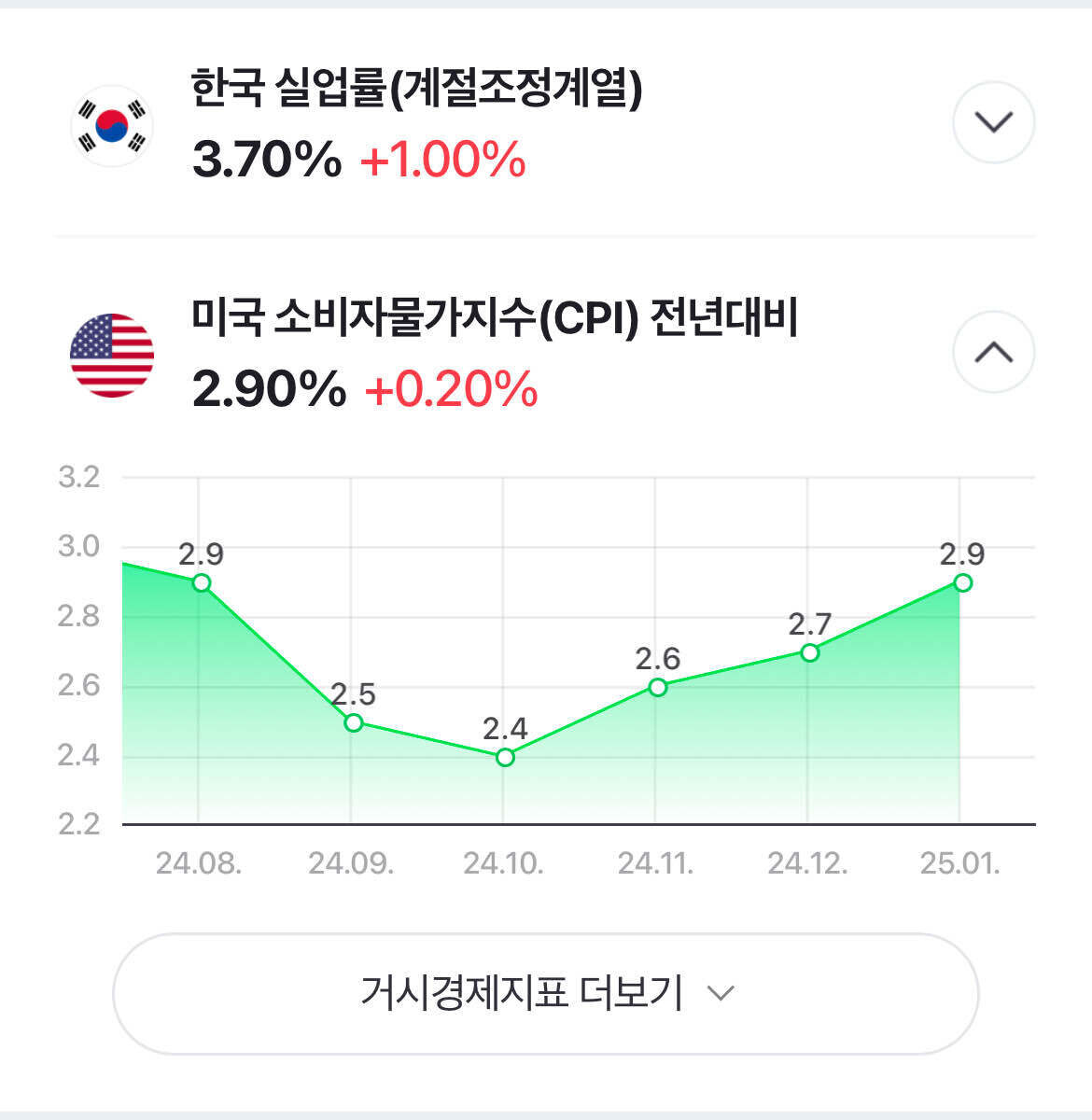Select the 2.9 data point for 25.01.
Image resolution: width=1092 pixels, height=1120 pixels.
(x=963, y=582)
